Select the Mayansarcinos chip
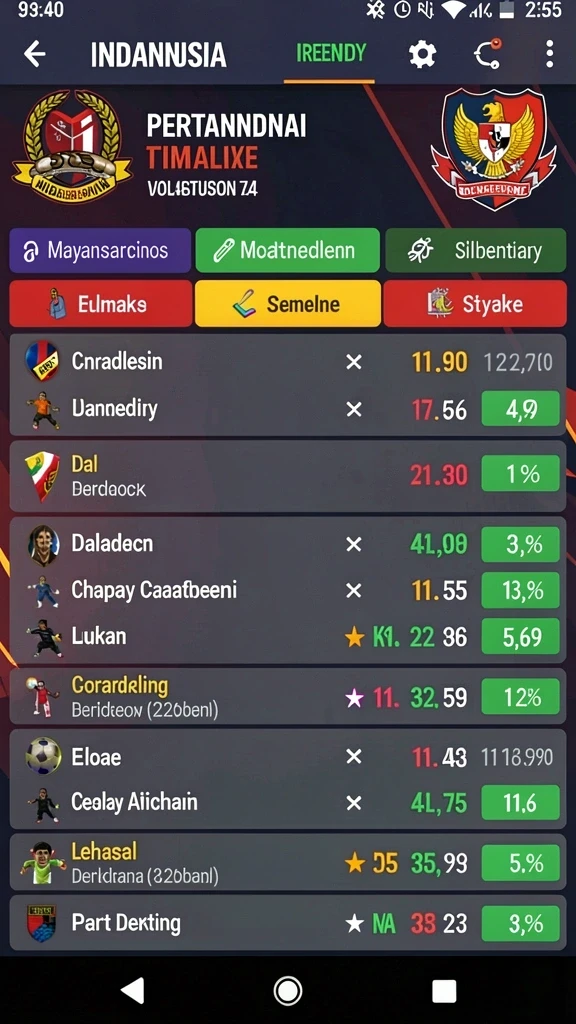 [100, 250]
